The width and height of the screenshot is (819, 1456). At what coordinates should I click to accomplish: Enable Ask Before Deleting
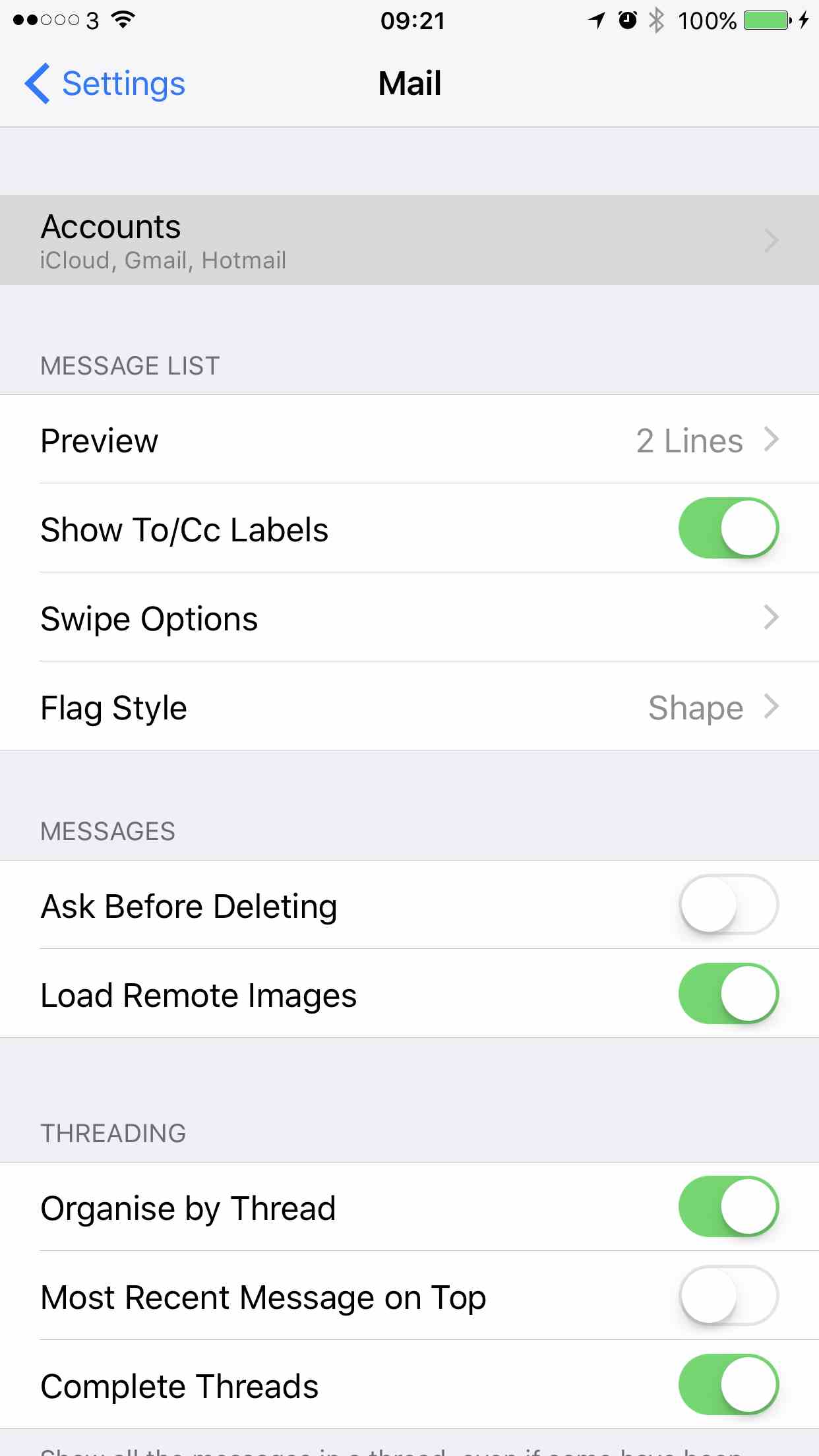[x=729, y=905]
